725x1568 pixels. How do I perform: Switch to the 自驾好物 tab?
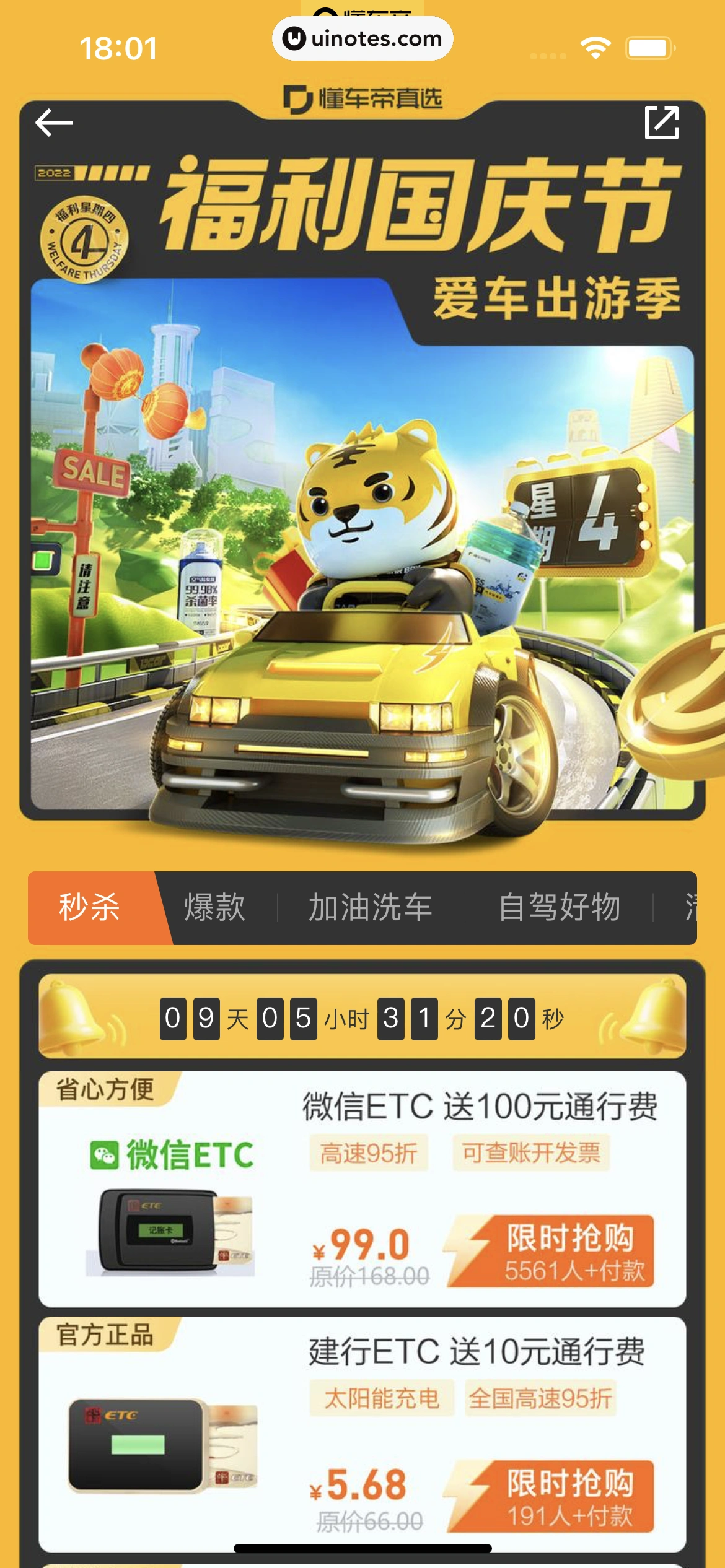[x=560, y=908]
